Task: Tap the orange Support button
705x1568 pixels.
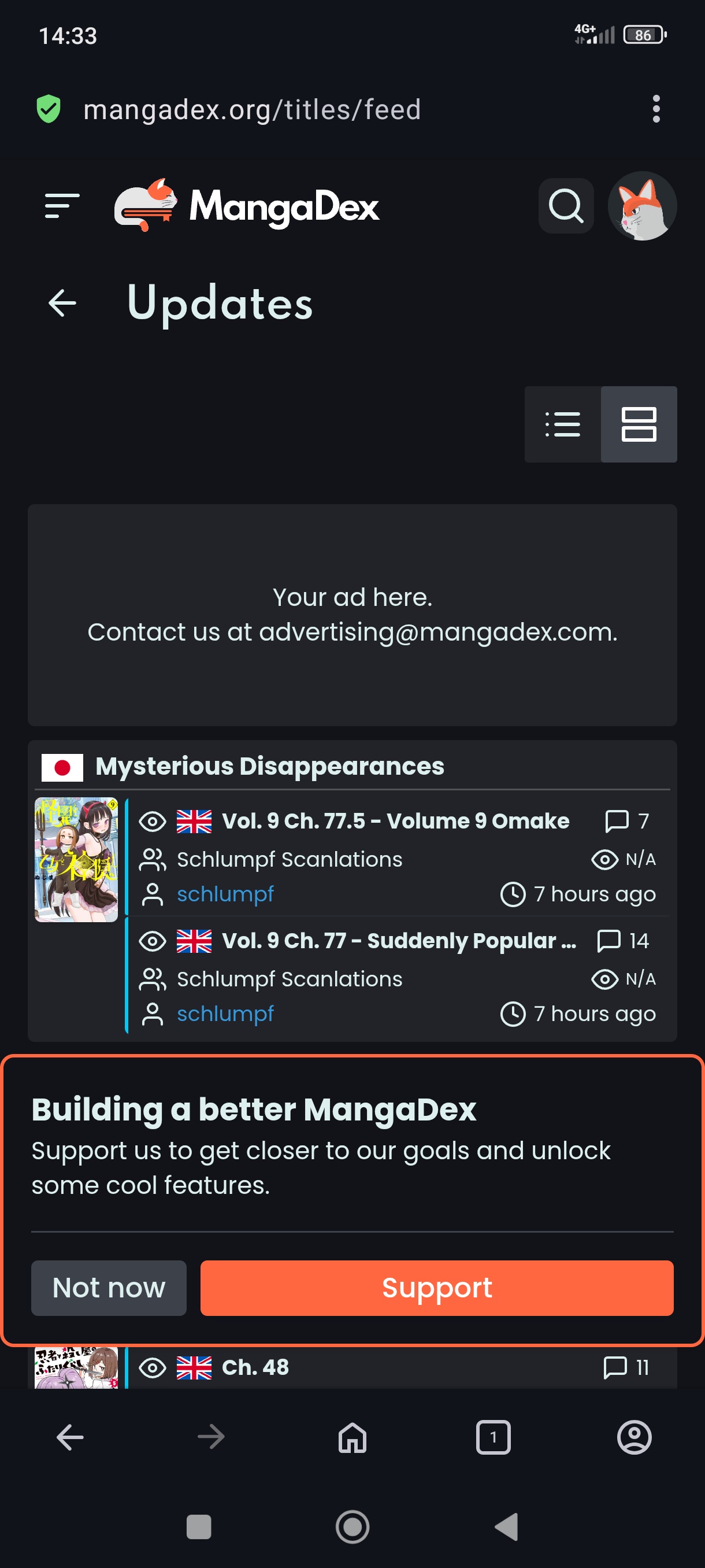Action: point(436,1288)
